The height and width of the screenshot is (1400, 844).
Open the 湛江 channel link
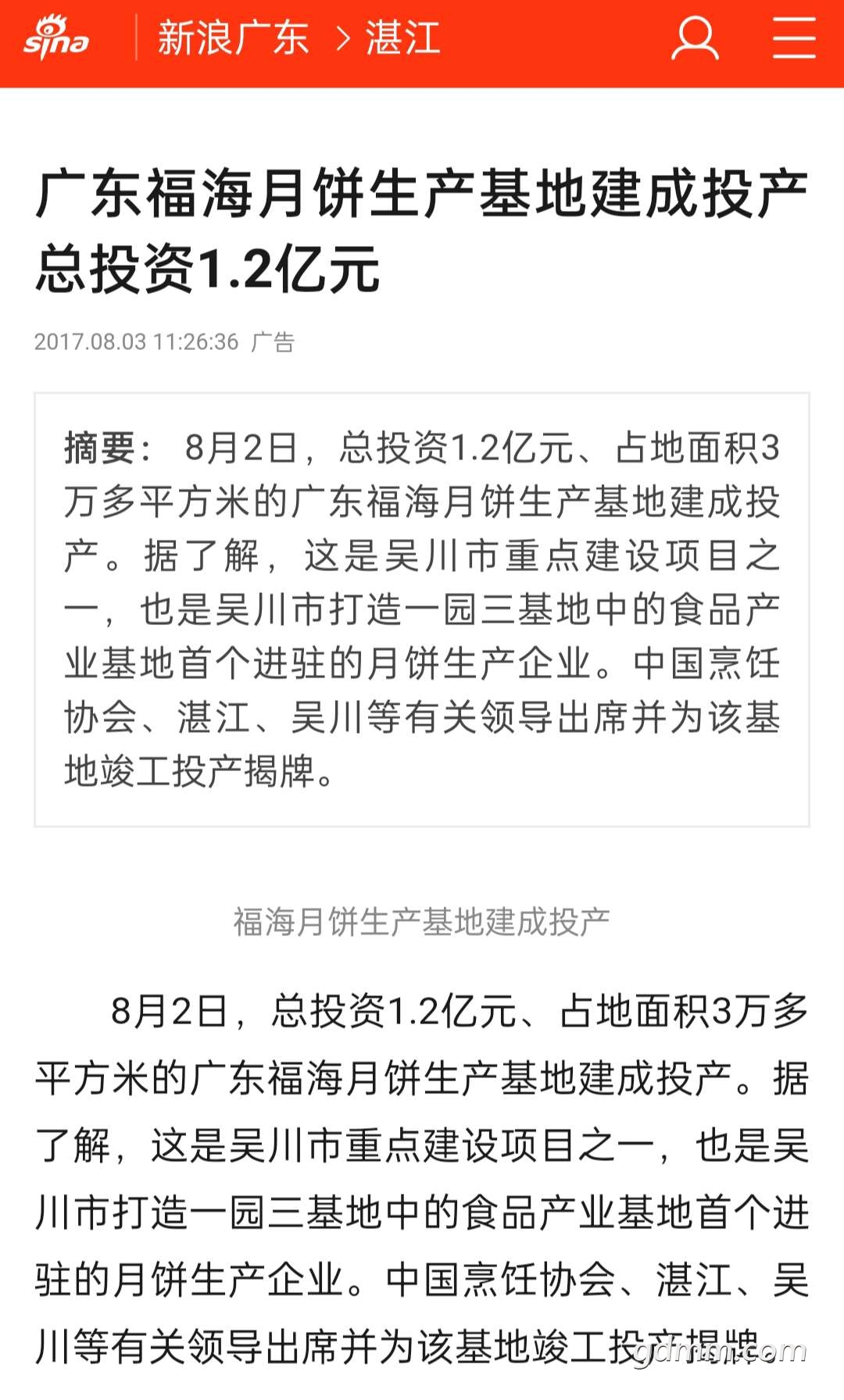tap(403, 39)
